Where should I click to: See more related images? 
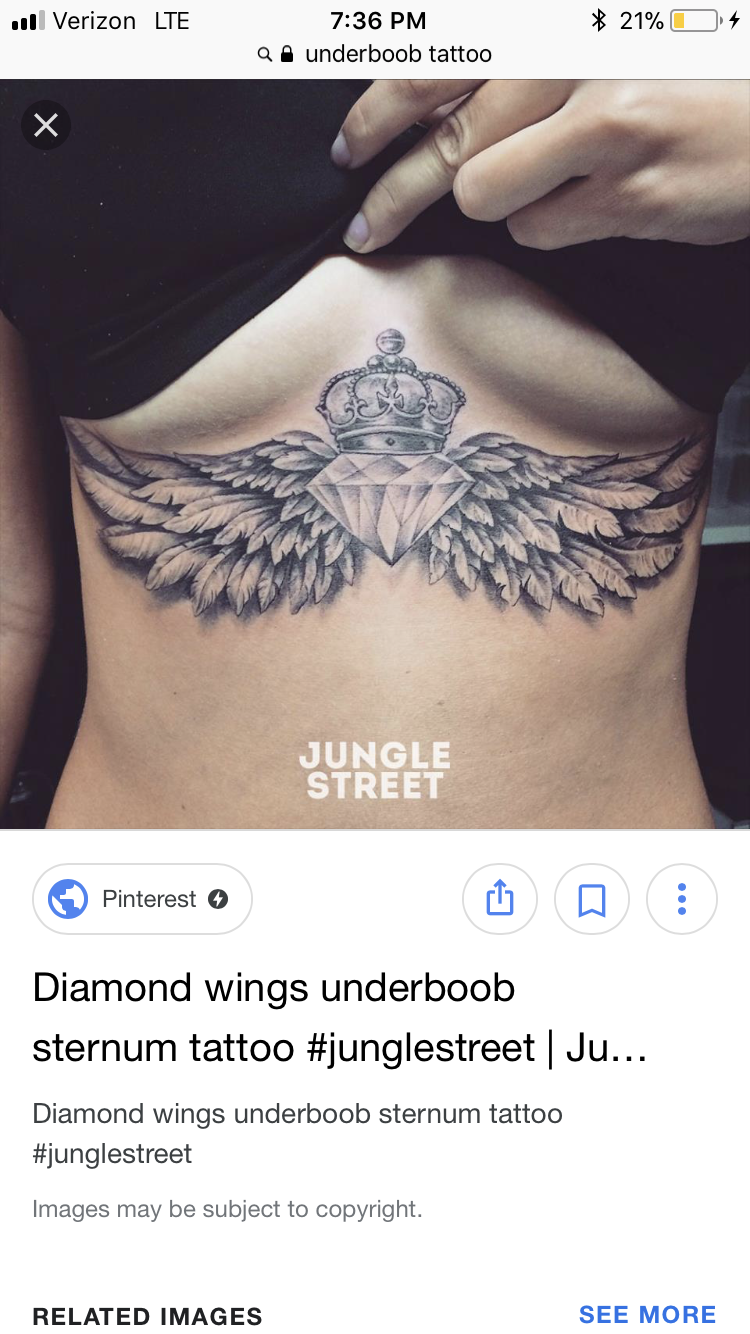coord(647,1315)
